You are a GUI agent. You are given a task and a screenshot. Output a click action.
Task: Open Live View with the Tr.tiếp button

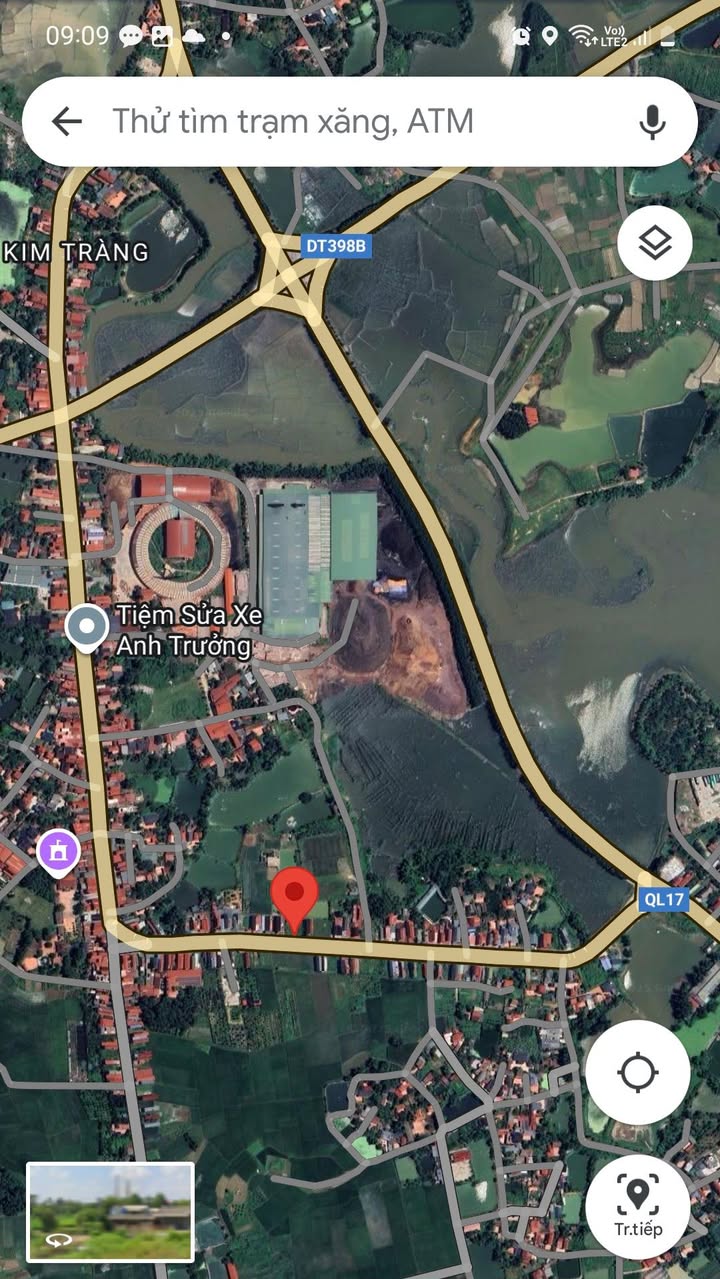tap(637, 1207)
